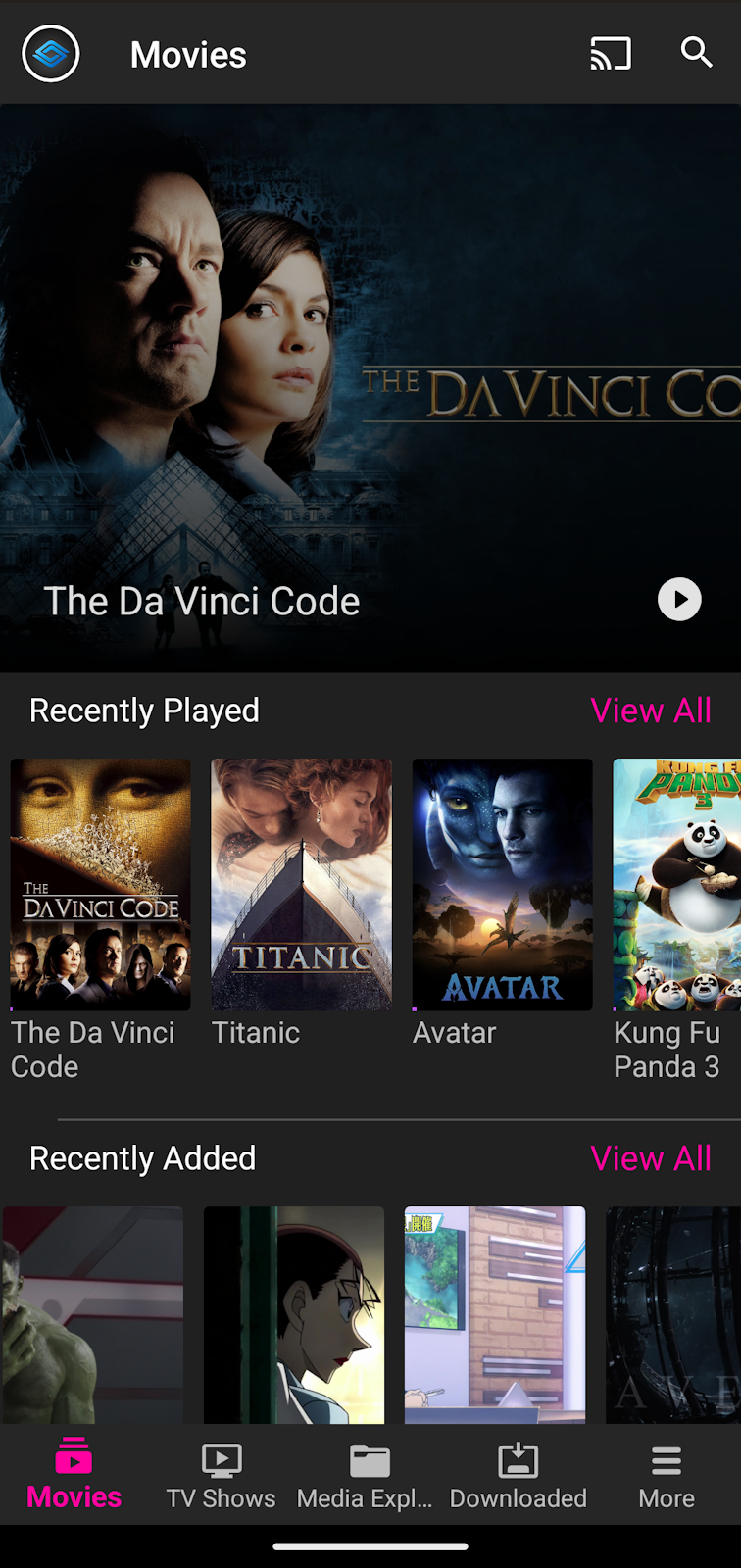Play The Da Vinci Code featured banner
Screen dimensions: 741x1568
(x=679, y=600)
